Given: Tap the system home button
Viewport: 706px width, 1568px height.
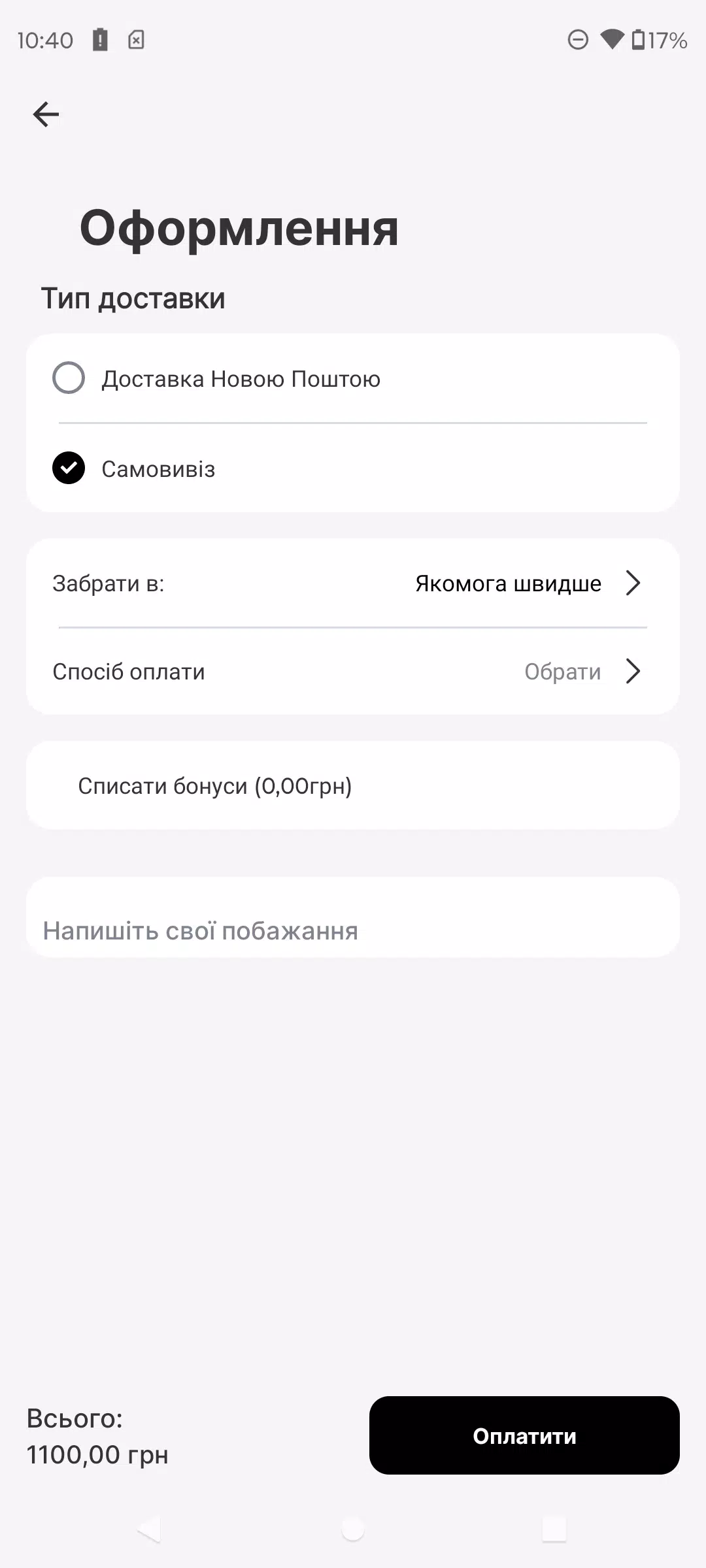Looking at the screenshot, I should click(x=353, y=1529).
